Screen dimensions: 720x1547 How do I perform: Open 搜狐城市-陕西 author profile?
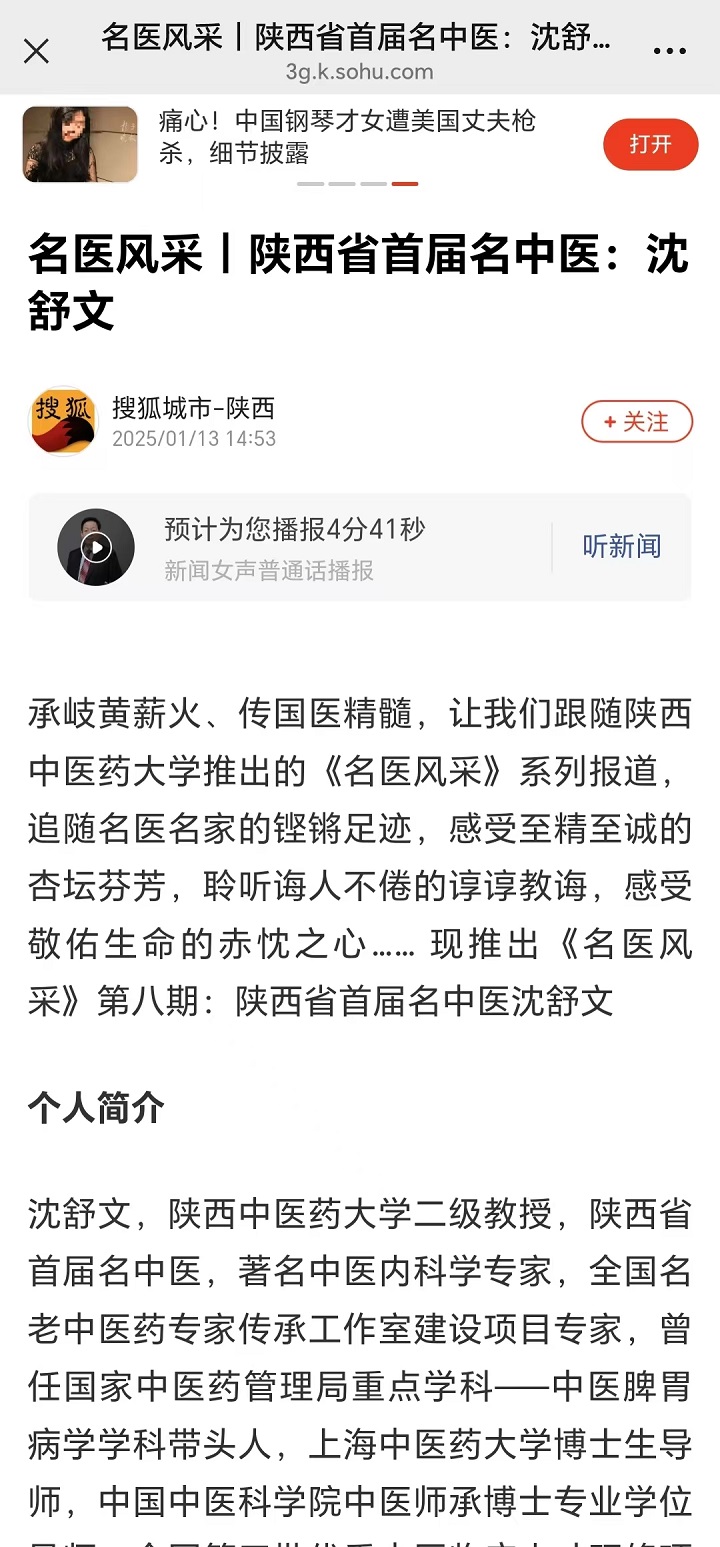click(x=193, y=408)
